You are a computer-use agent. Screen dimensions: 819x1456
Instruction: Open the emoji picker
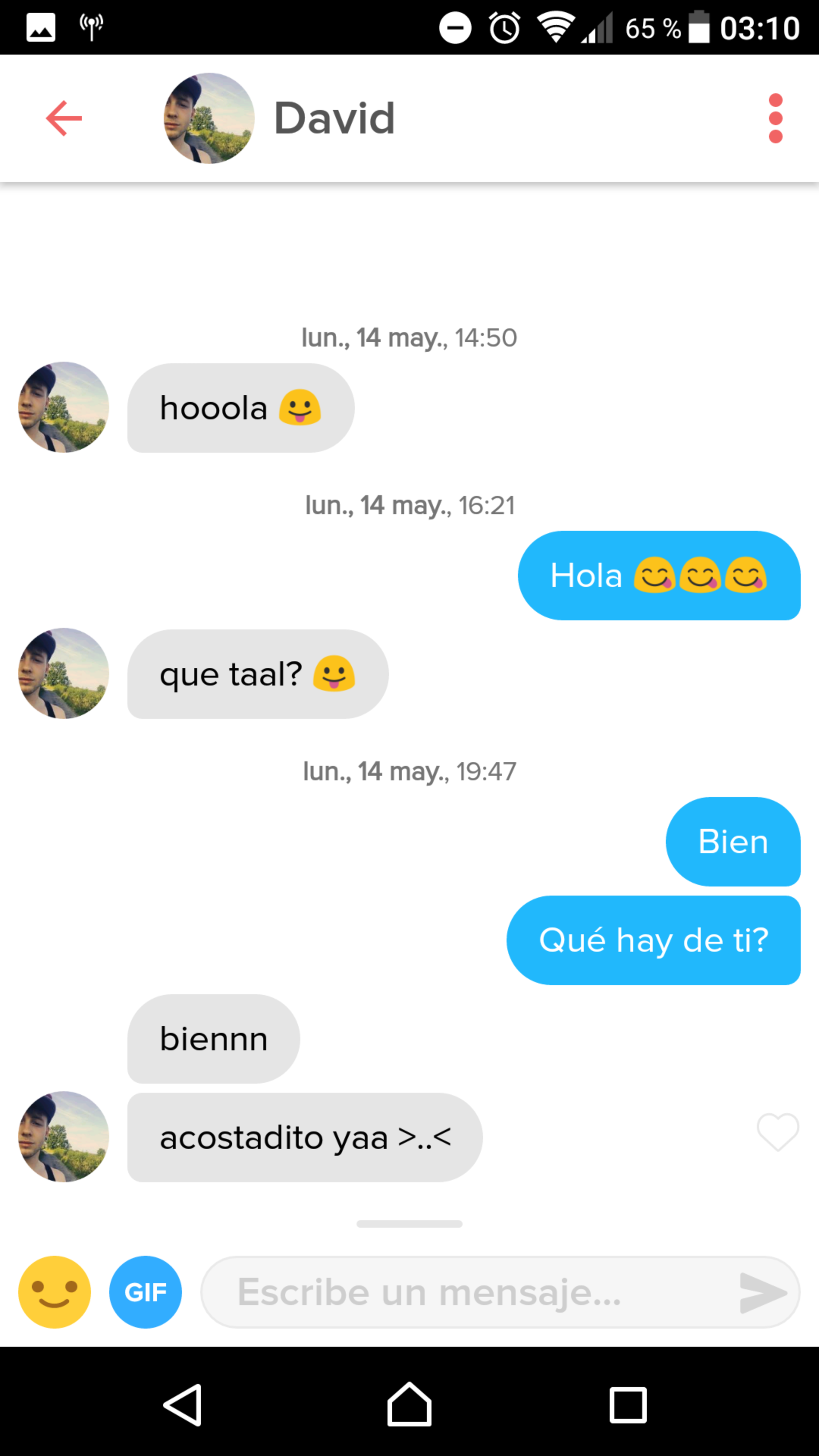pos(55,1291)
